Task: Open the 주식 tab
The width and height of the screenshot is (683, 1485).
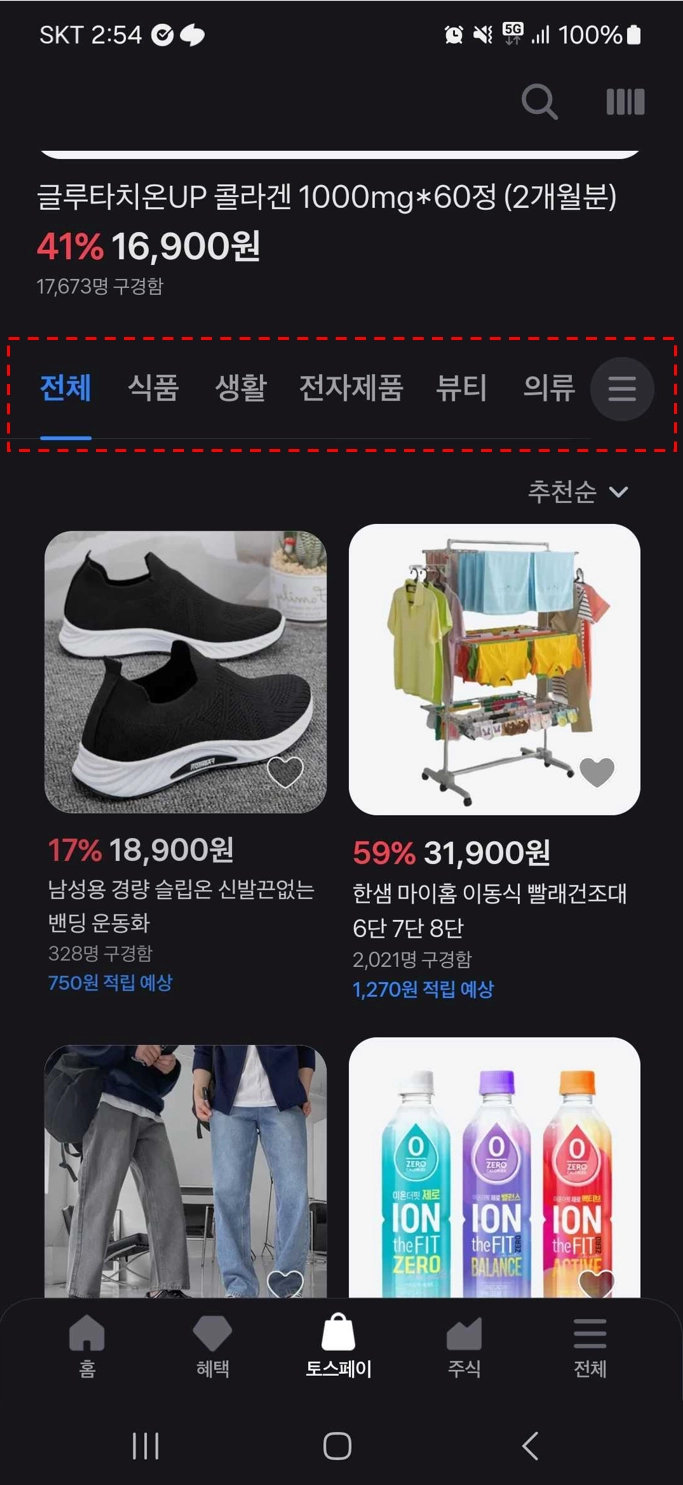Action: click(464, 1346)
